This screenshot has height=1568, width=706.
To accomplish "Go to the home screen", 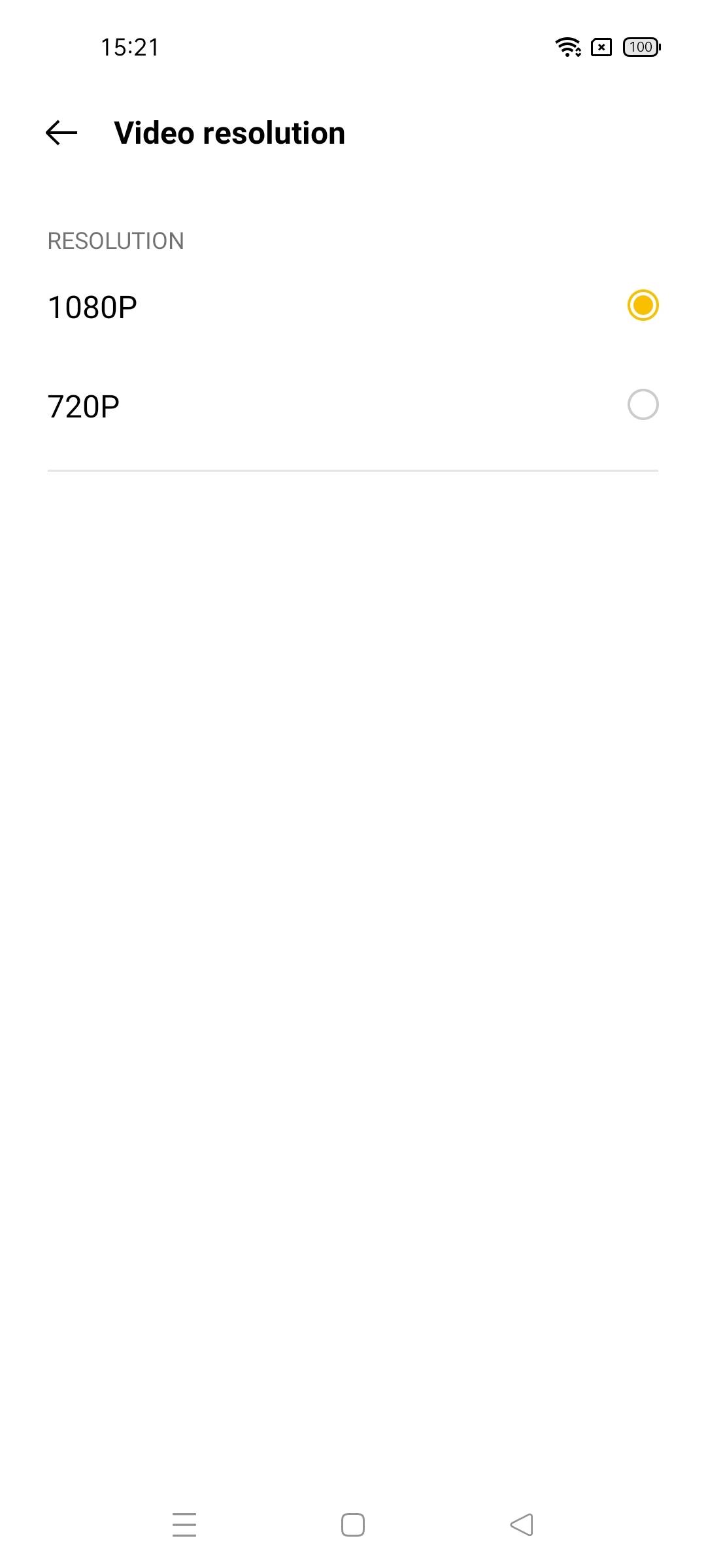I will click(353, 1525).
